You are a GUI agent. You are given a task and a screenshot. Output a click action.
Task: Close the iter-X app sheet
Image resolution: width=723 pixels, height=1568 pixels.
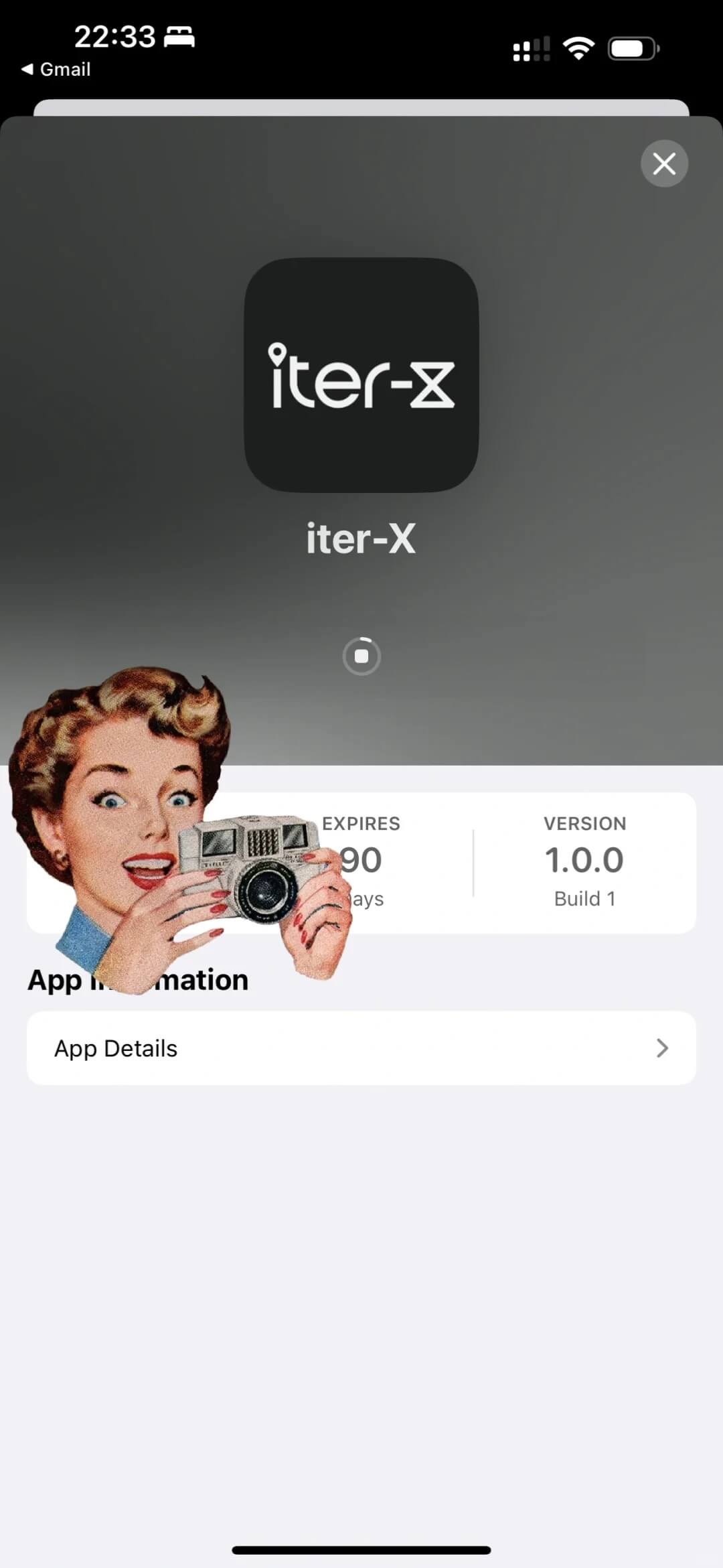(x=664, y=163)
